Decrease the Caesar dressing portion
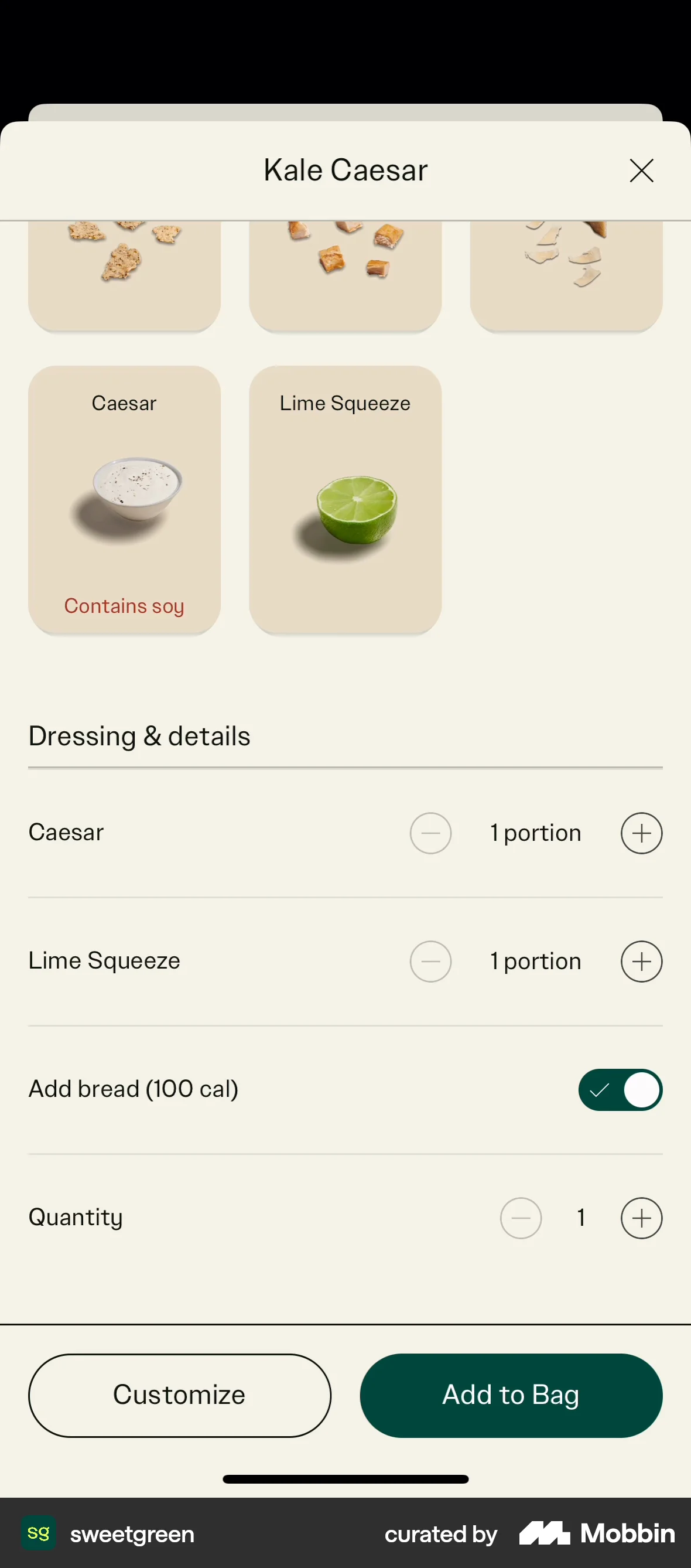The height and width of the screenshot is (1568, 691). pyautogui.click(x=430, y=833)
